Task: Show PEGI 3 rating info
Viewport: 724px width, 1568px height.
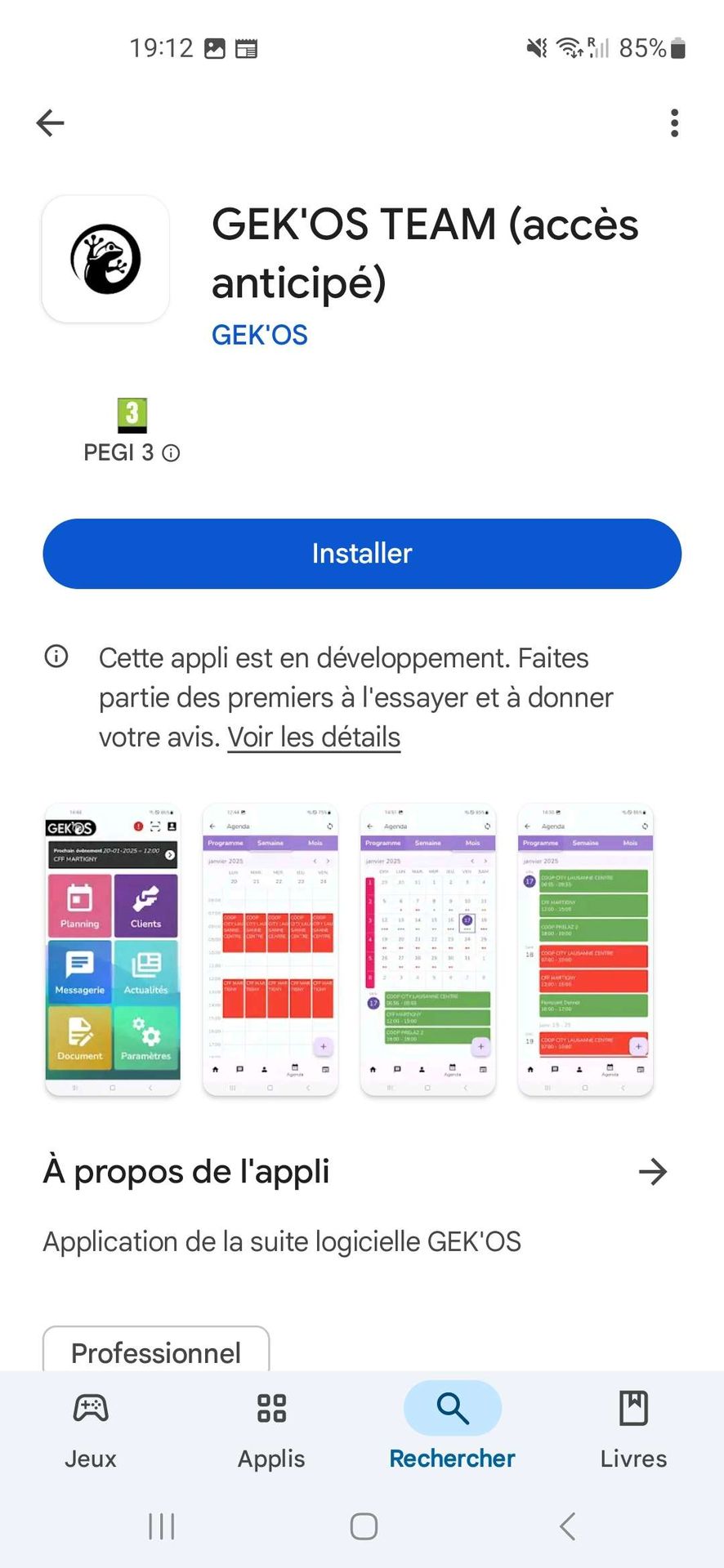Action: coord(171,453)
